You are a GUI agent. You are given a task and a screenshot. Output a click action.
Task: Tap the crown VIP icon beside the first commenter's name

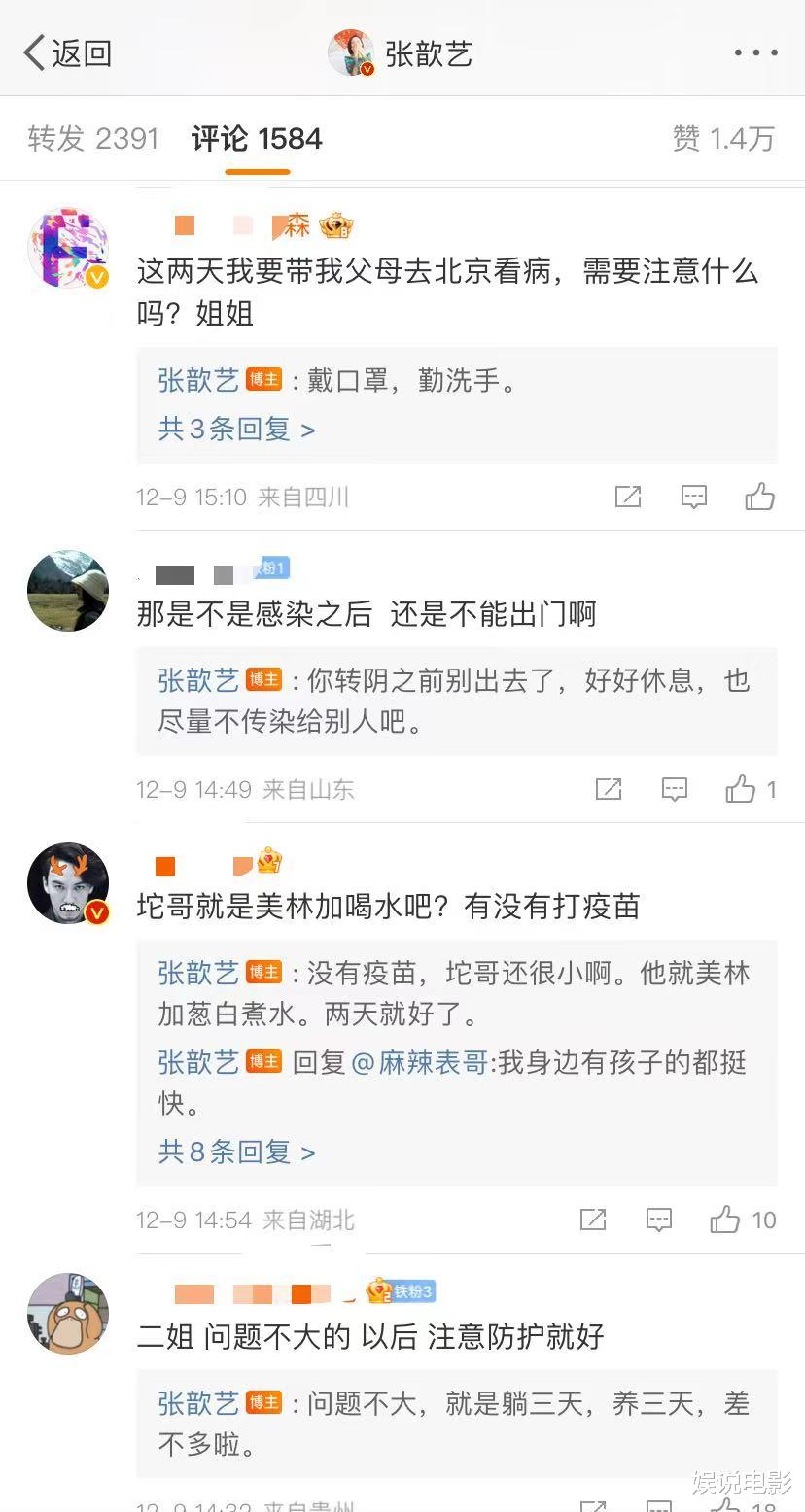pyautogui.click(x=334, y=224)
